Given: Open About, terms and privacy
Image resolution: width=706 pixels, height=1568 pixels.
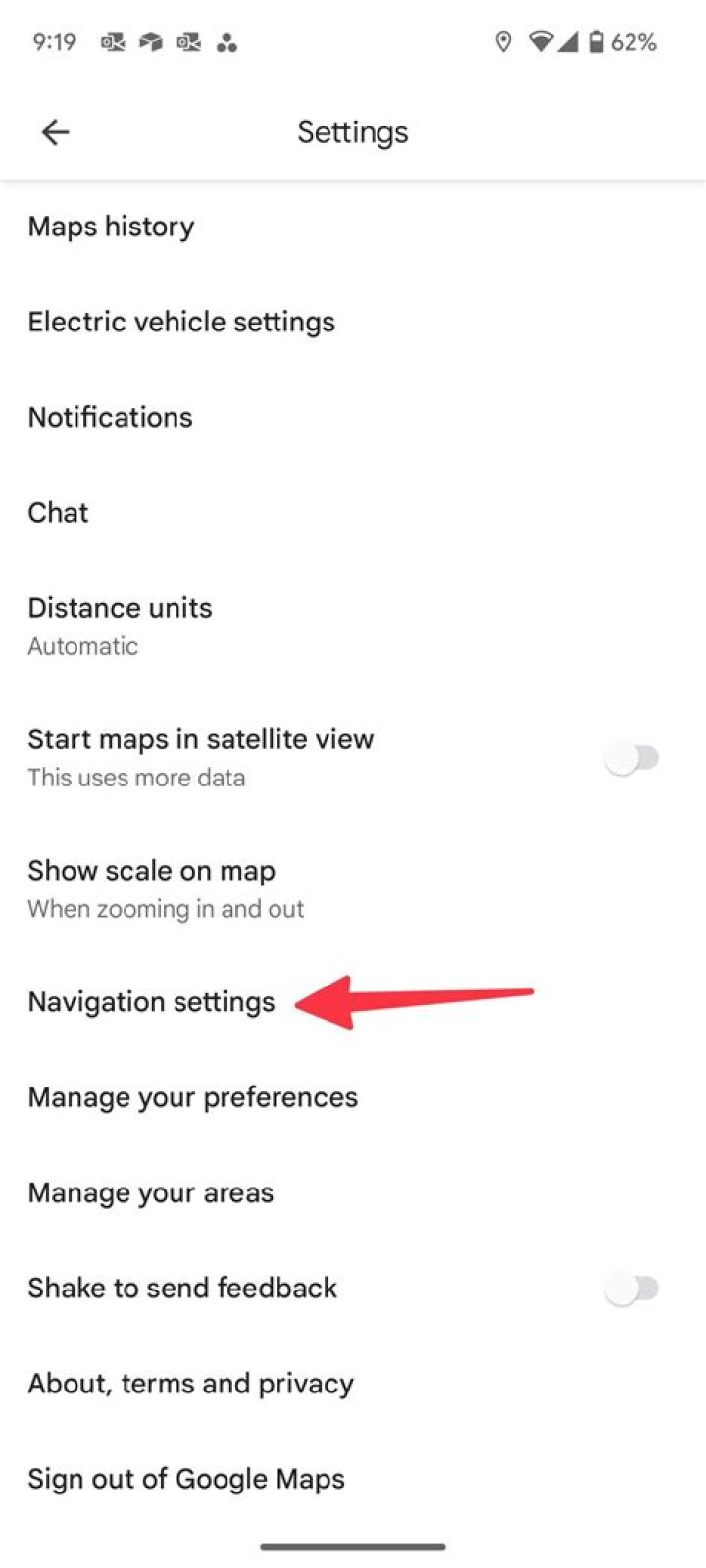Looking at the screenshot, I should click(x=190, y=1383).
